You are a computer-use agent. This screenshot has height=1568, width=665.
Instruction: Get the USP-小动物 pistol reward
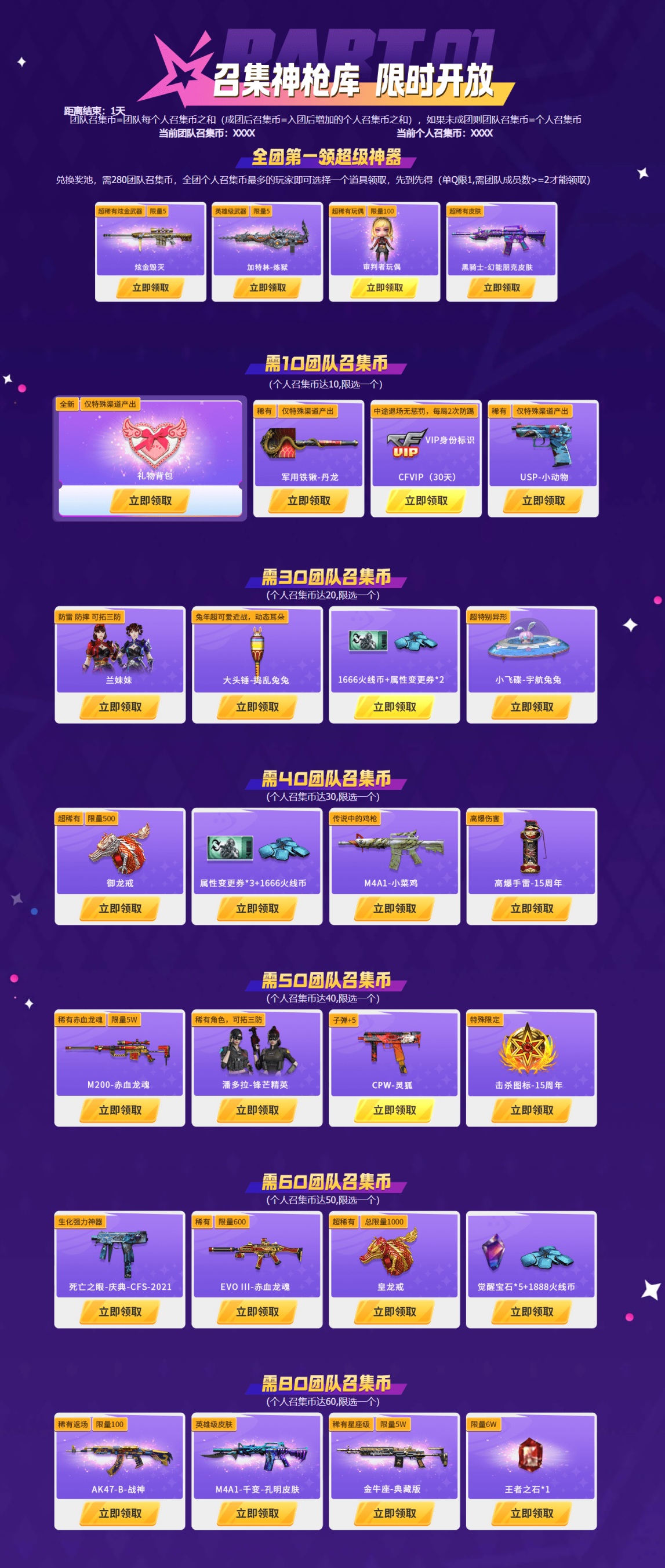pos(543,500)
